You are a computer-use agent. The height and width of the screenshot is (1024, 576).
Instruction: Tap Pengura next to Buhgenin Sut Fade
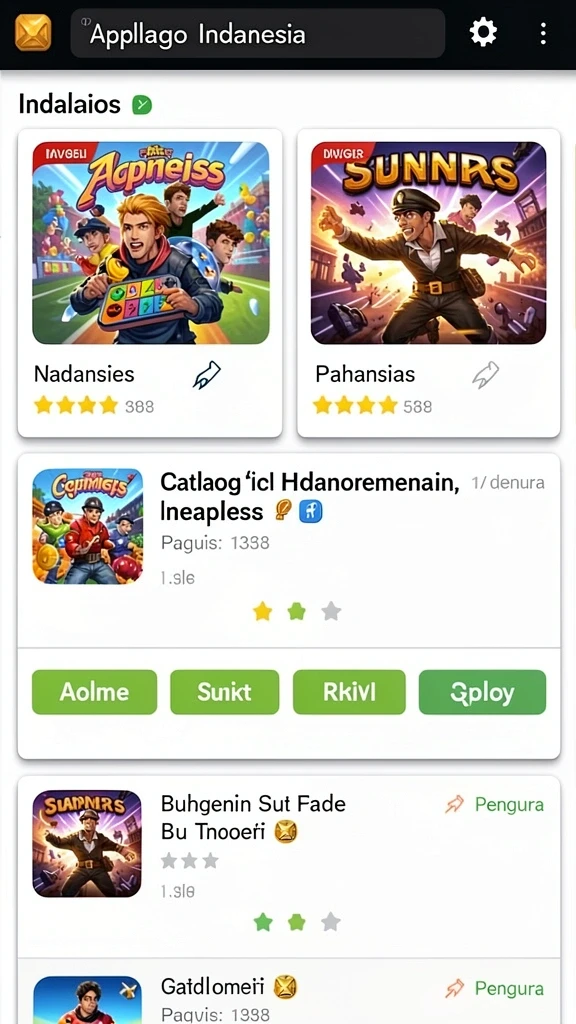[494, 805]
